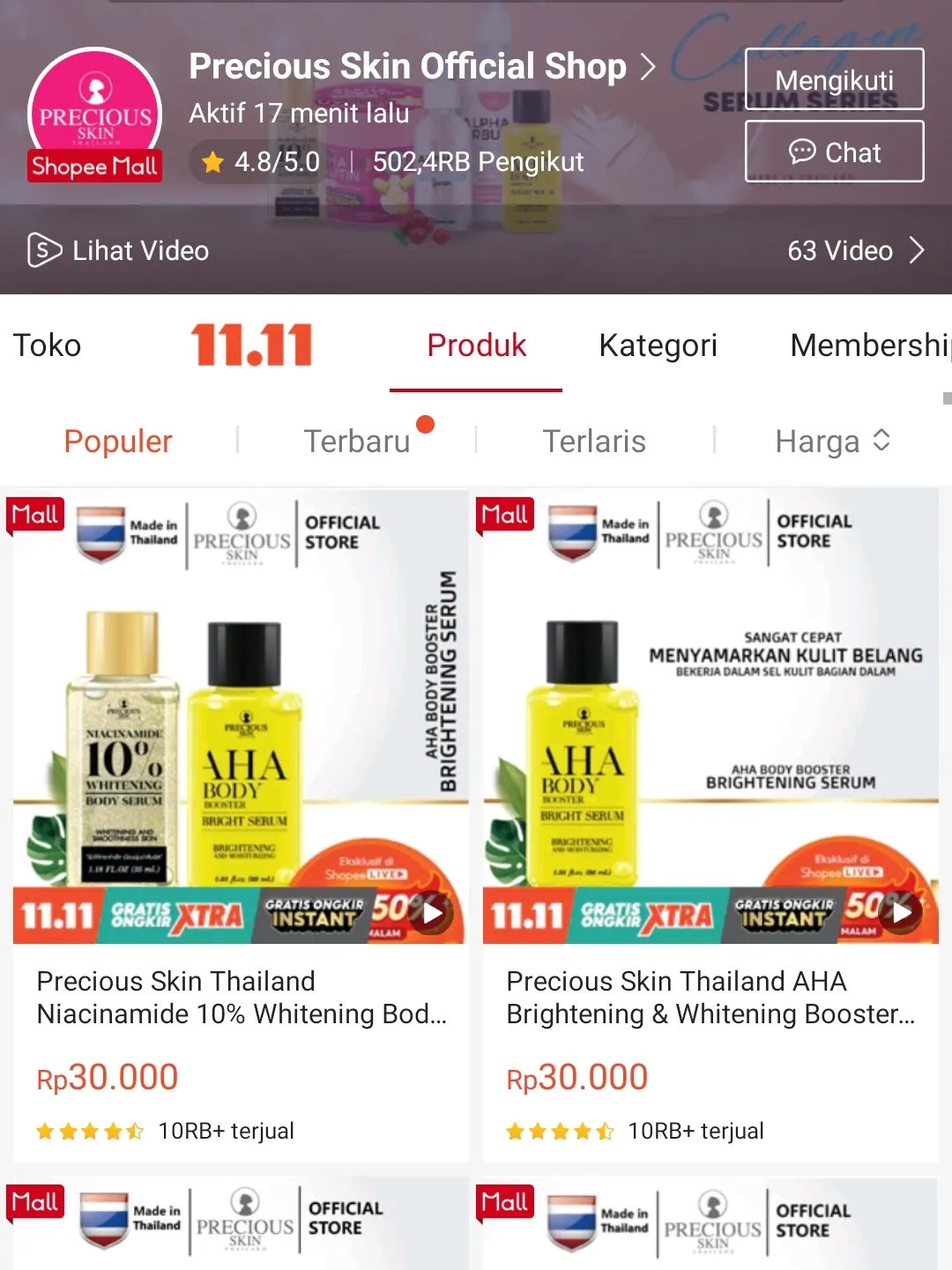Click the shop rating star icon
The width and height of the screenshot is (952, 1270).
click(213, 162)
